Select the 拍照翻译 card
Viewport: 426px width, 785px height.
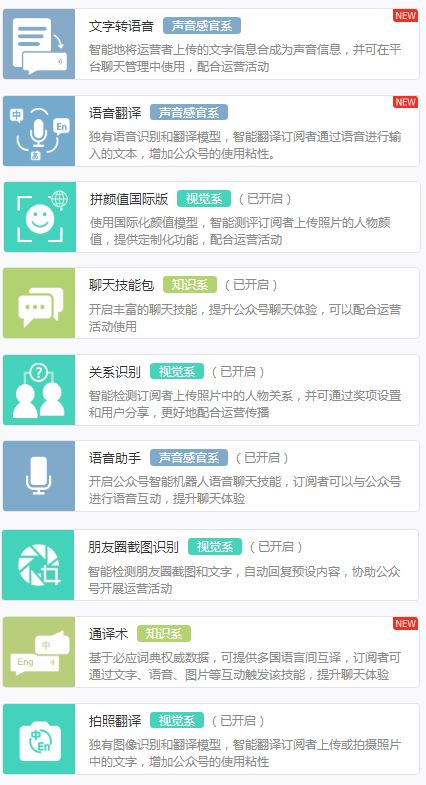pos(211,739)
